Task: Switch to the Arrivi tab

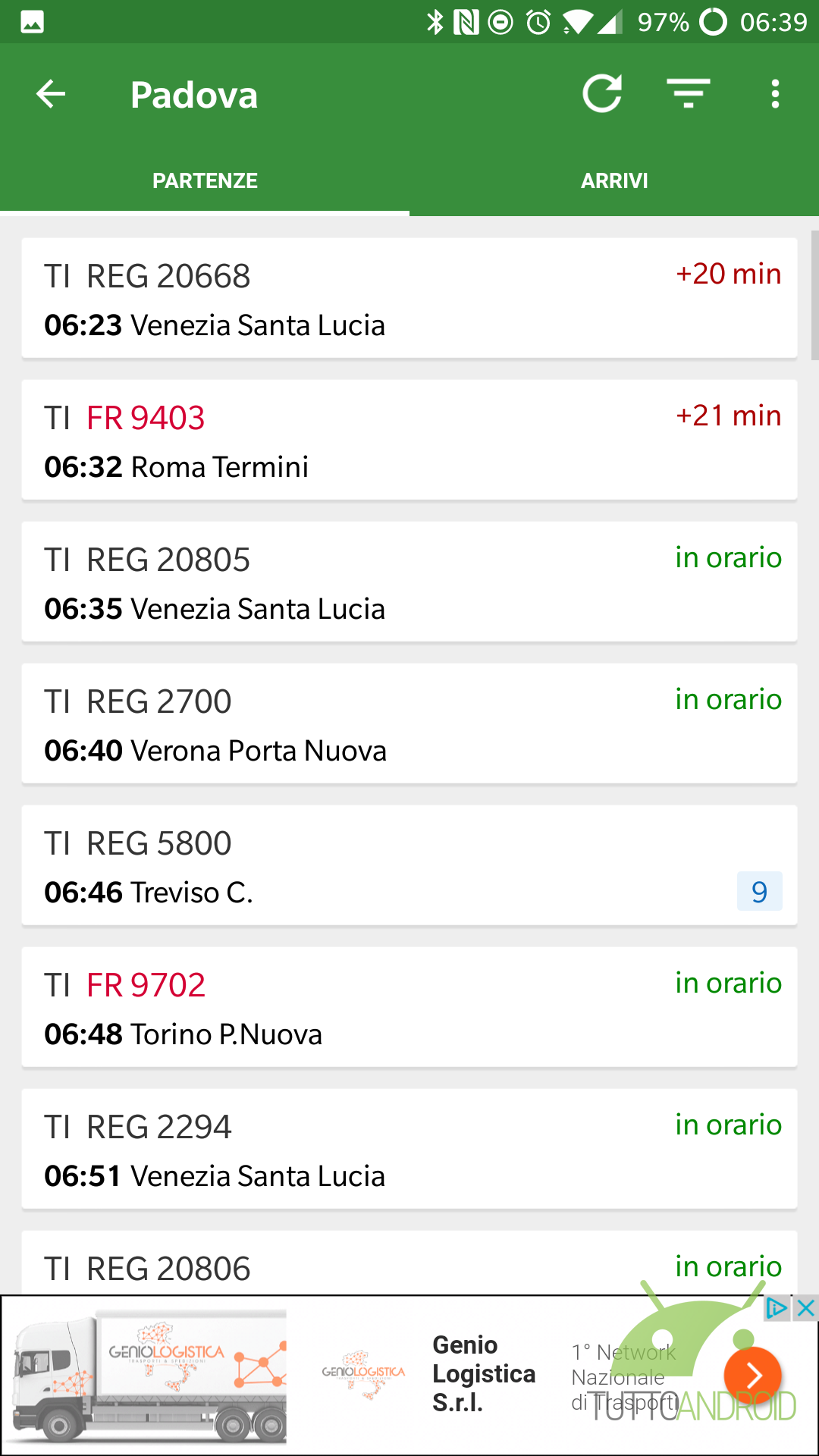Action: coord(614,180)
